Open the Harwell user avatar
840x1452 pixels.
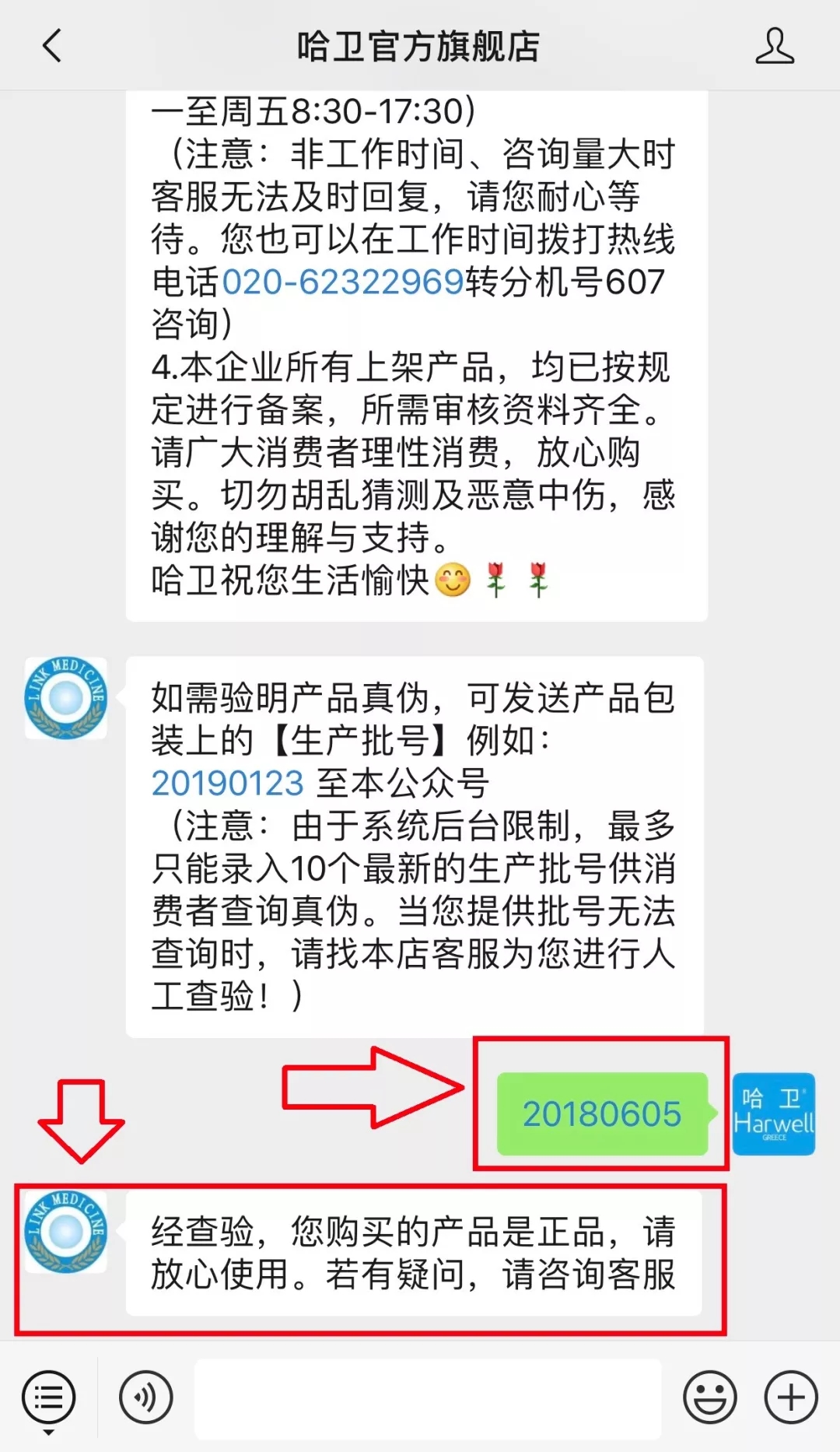[x=773, y=1114]
